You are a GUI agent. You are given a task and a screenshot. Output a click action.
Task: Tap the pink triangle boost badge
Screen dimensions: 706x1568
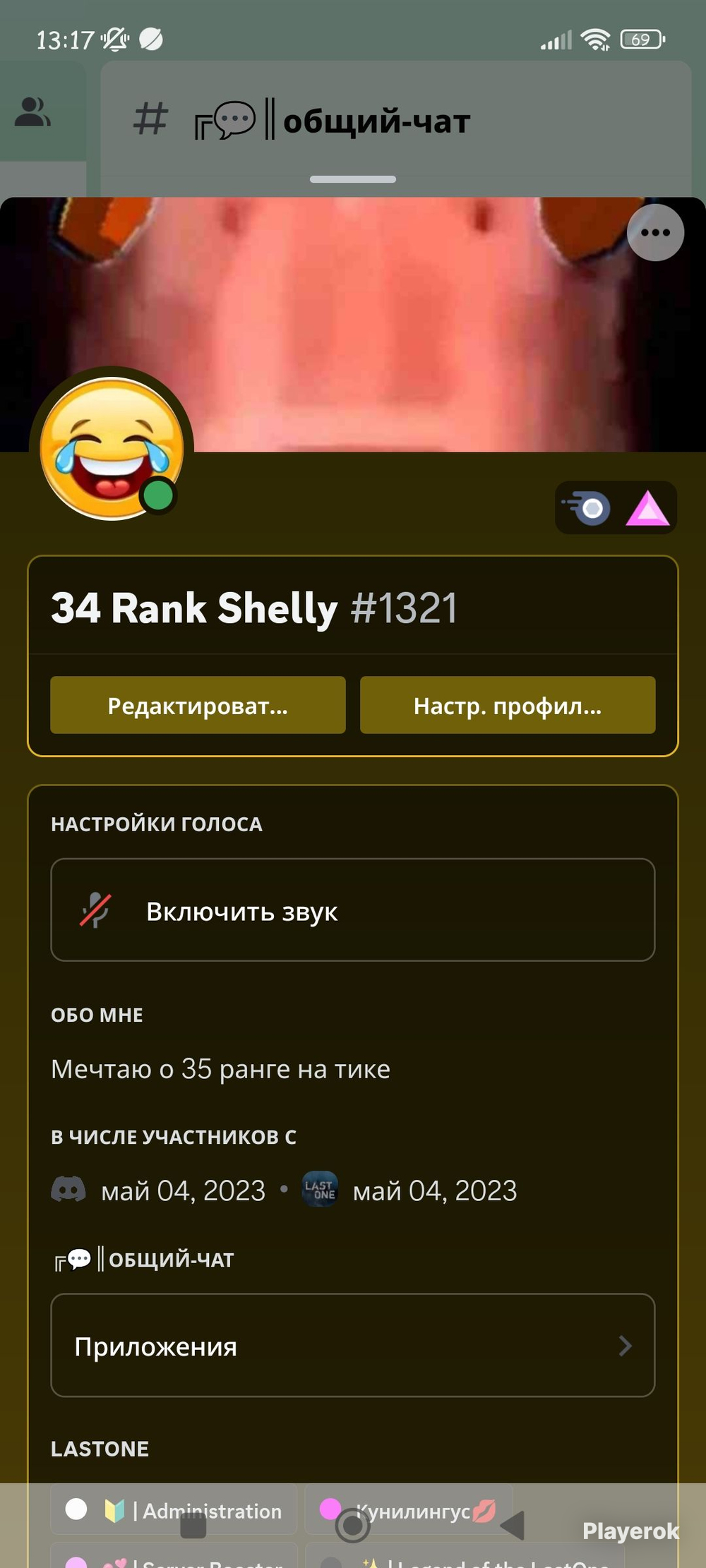[x=647, y=508]
